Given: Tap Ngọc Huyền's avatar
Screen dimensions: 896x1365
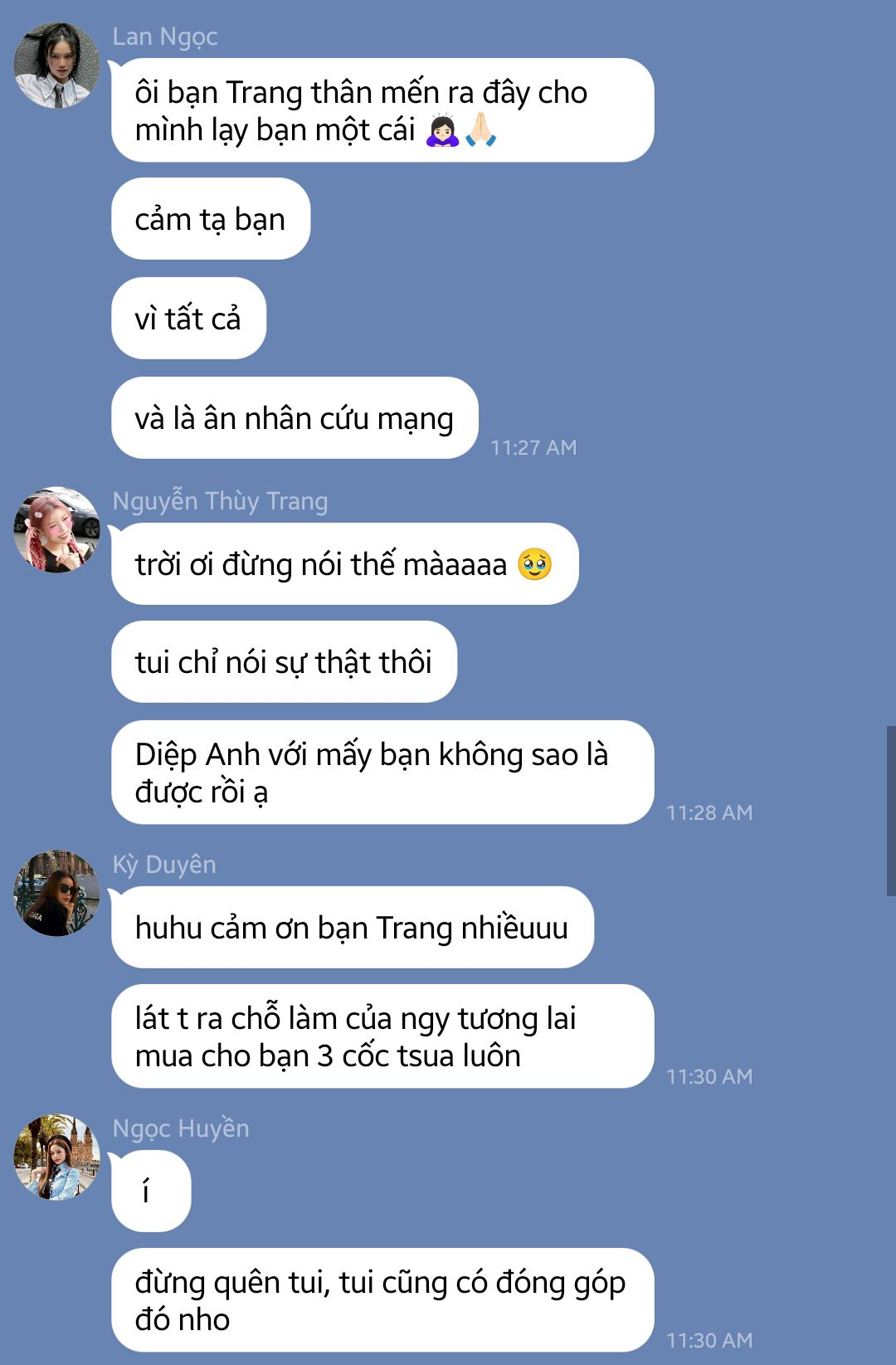Looking at the screenshot, I should click(x=57, y=1157).
